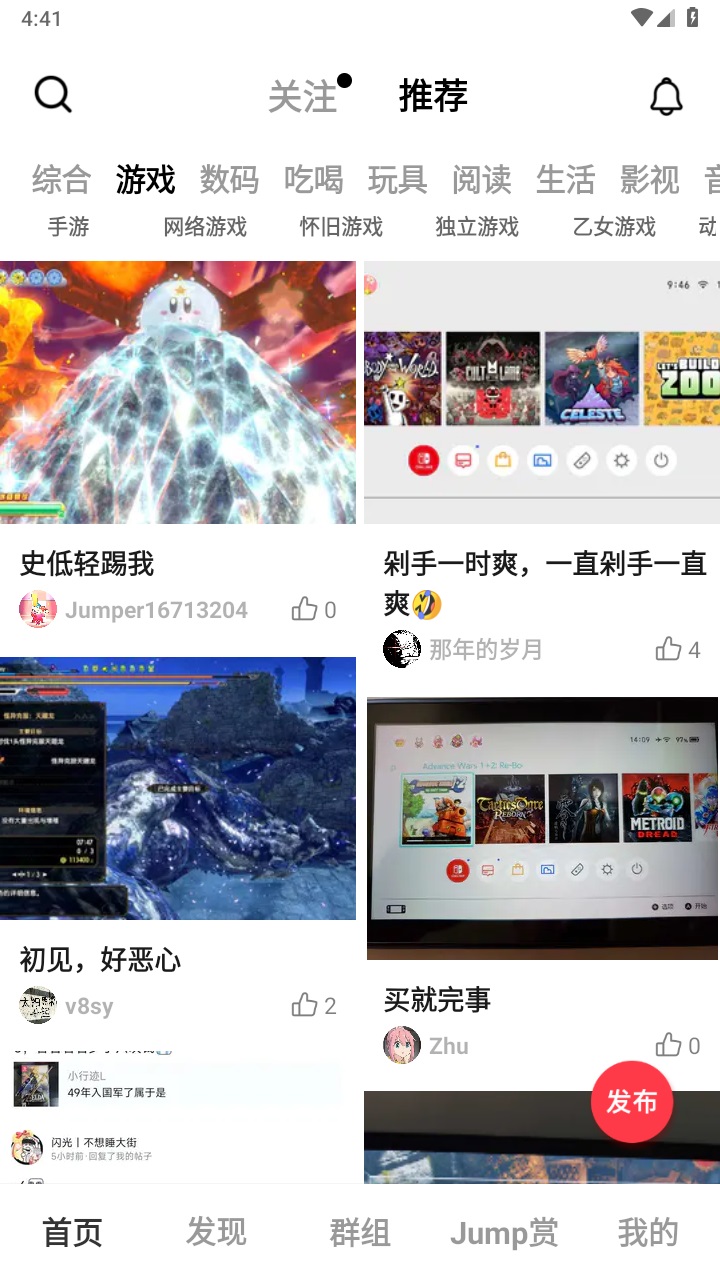Open Jumper16713204's avatar

coord(38,609)
